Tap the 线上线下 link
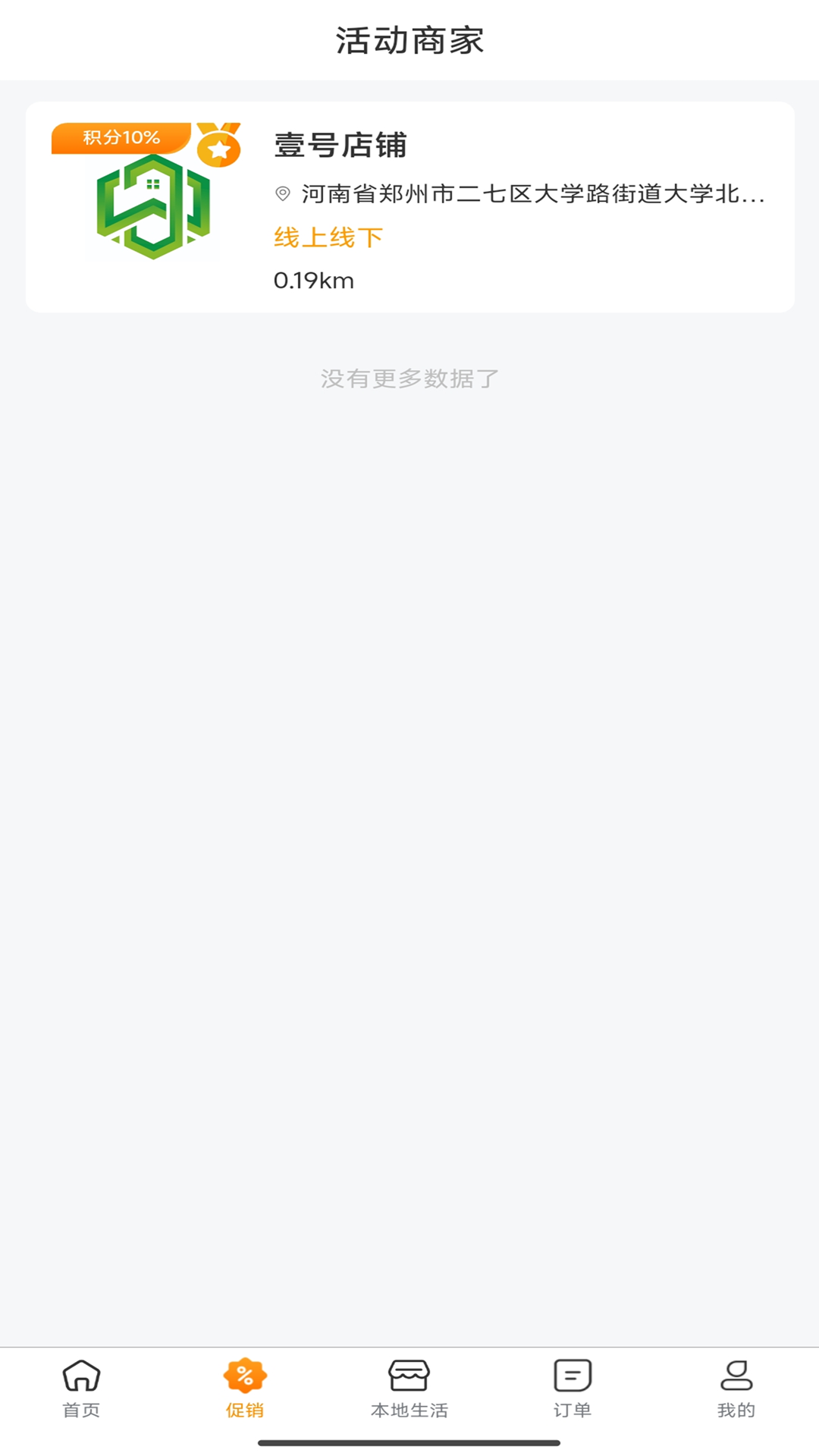This screenshot has height=1456, width=819. pos(328,237)
